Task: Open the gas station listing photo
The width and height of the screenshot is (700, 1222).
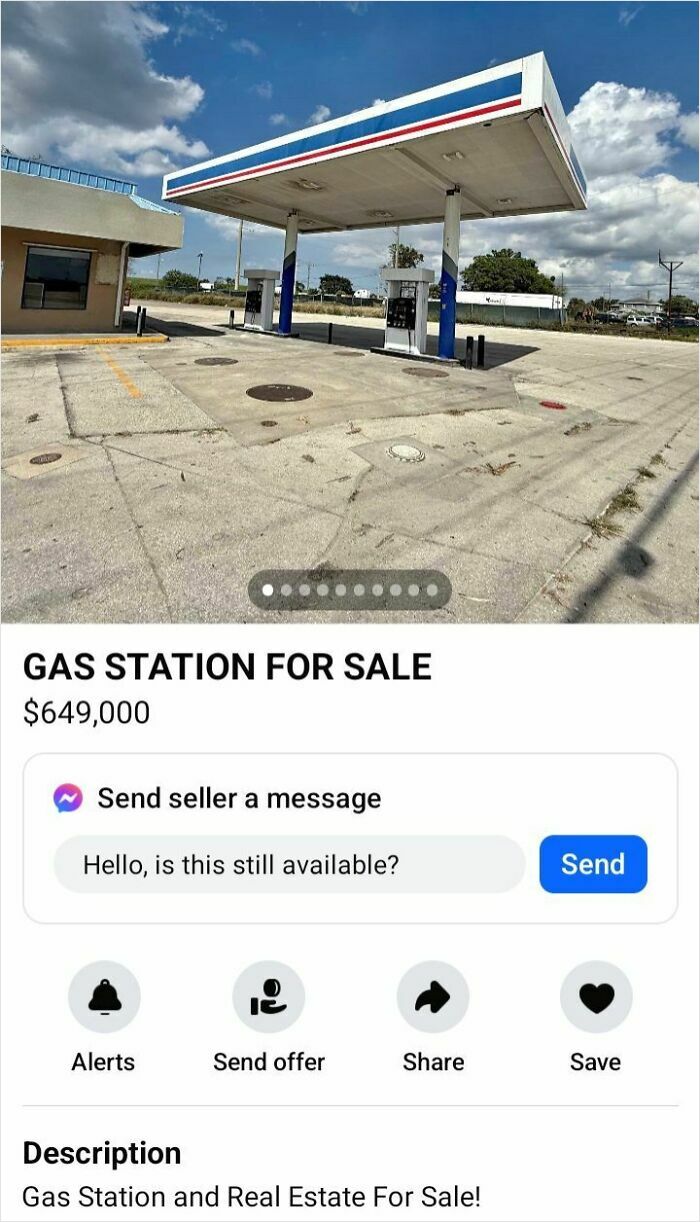Action: pos(350,300)
